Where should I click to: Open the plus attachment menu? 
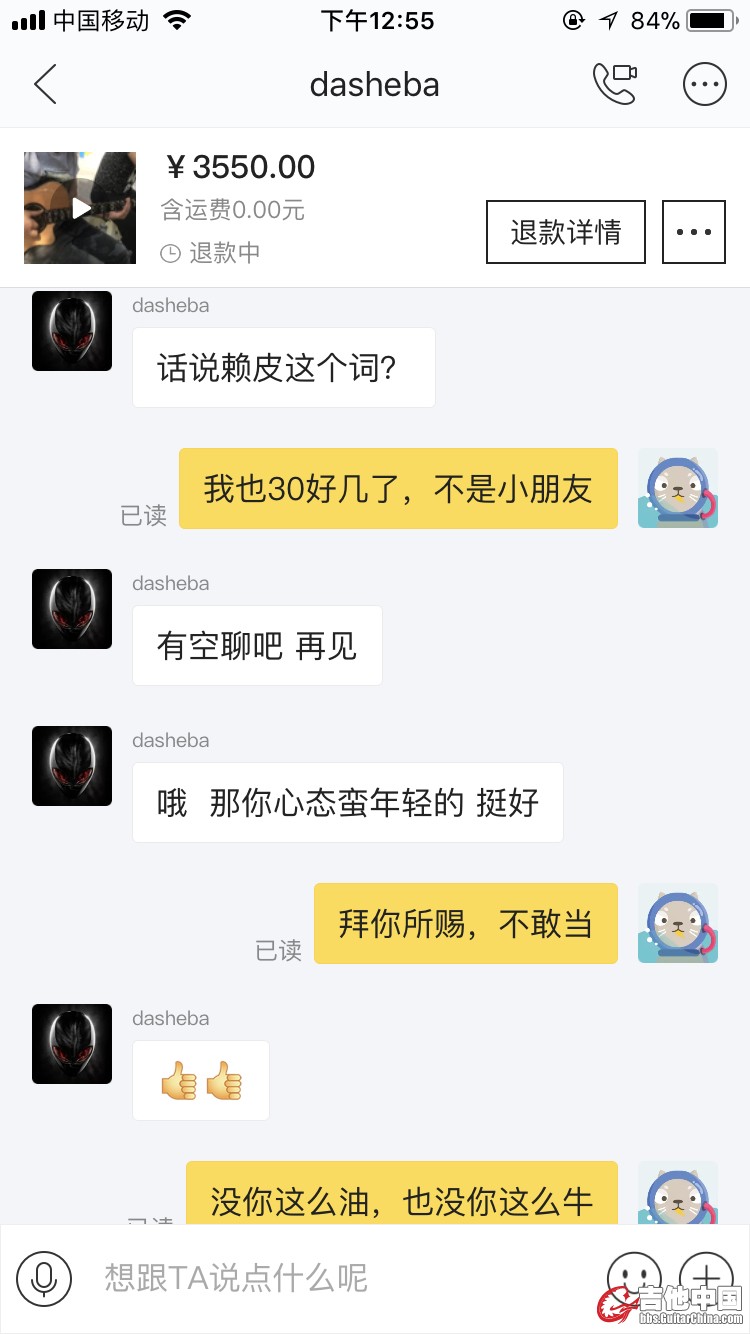[706, 1276]
